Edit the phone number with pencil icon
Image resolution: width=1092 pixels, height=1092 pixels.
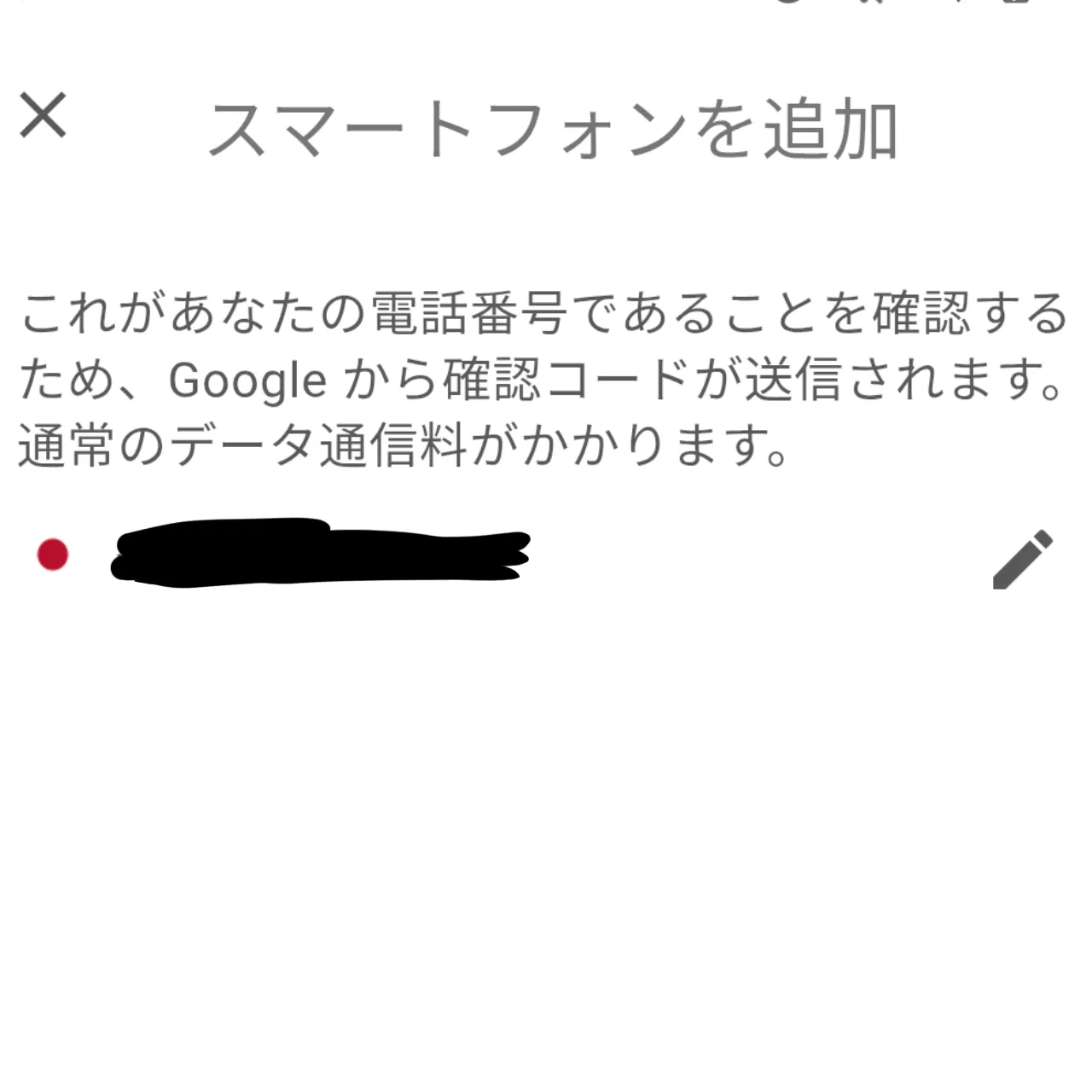click(1022, 560)
